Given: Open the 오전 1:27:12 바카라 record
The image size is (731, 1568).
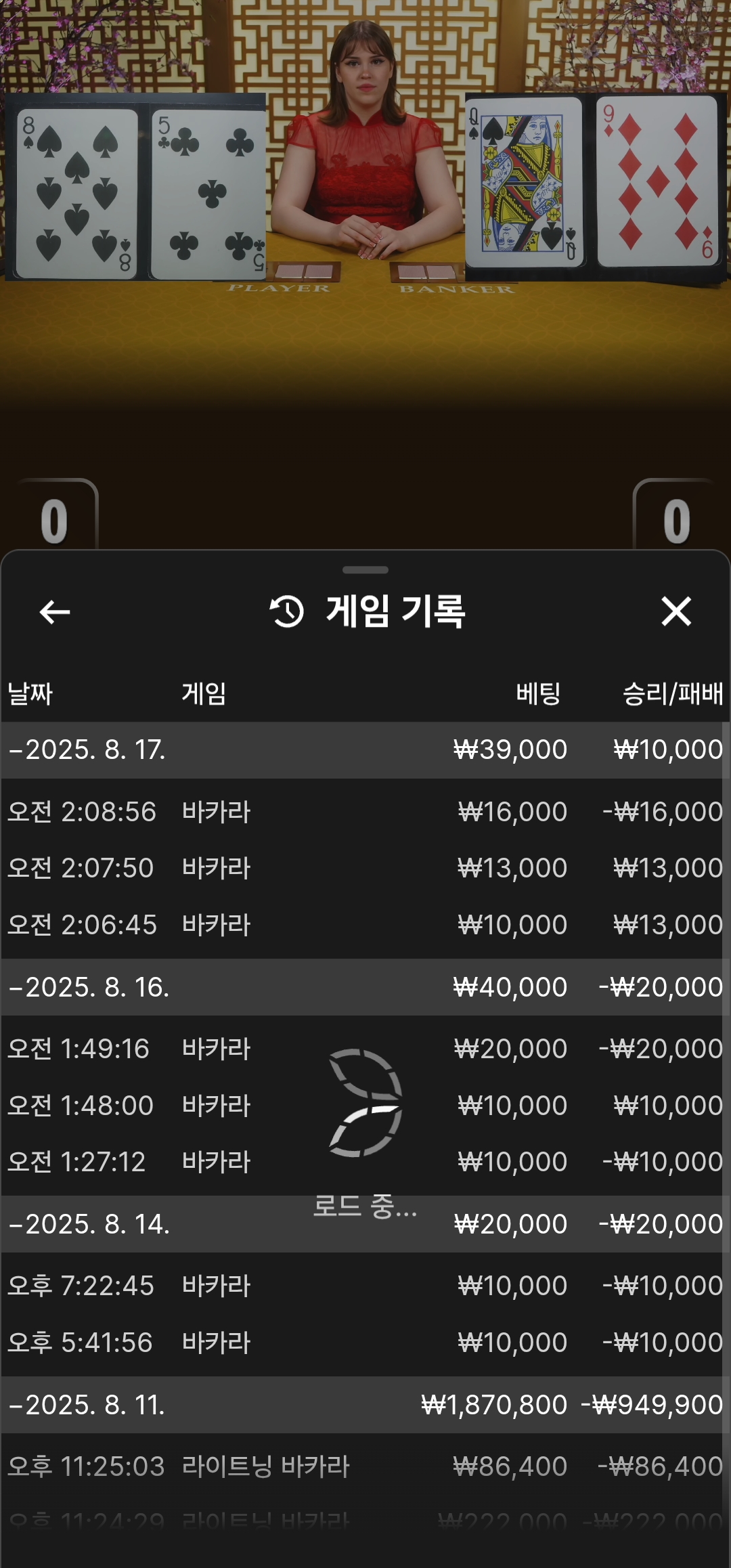Looking at the screenshot, I should (x=362, y=1162).
